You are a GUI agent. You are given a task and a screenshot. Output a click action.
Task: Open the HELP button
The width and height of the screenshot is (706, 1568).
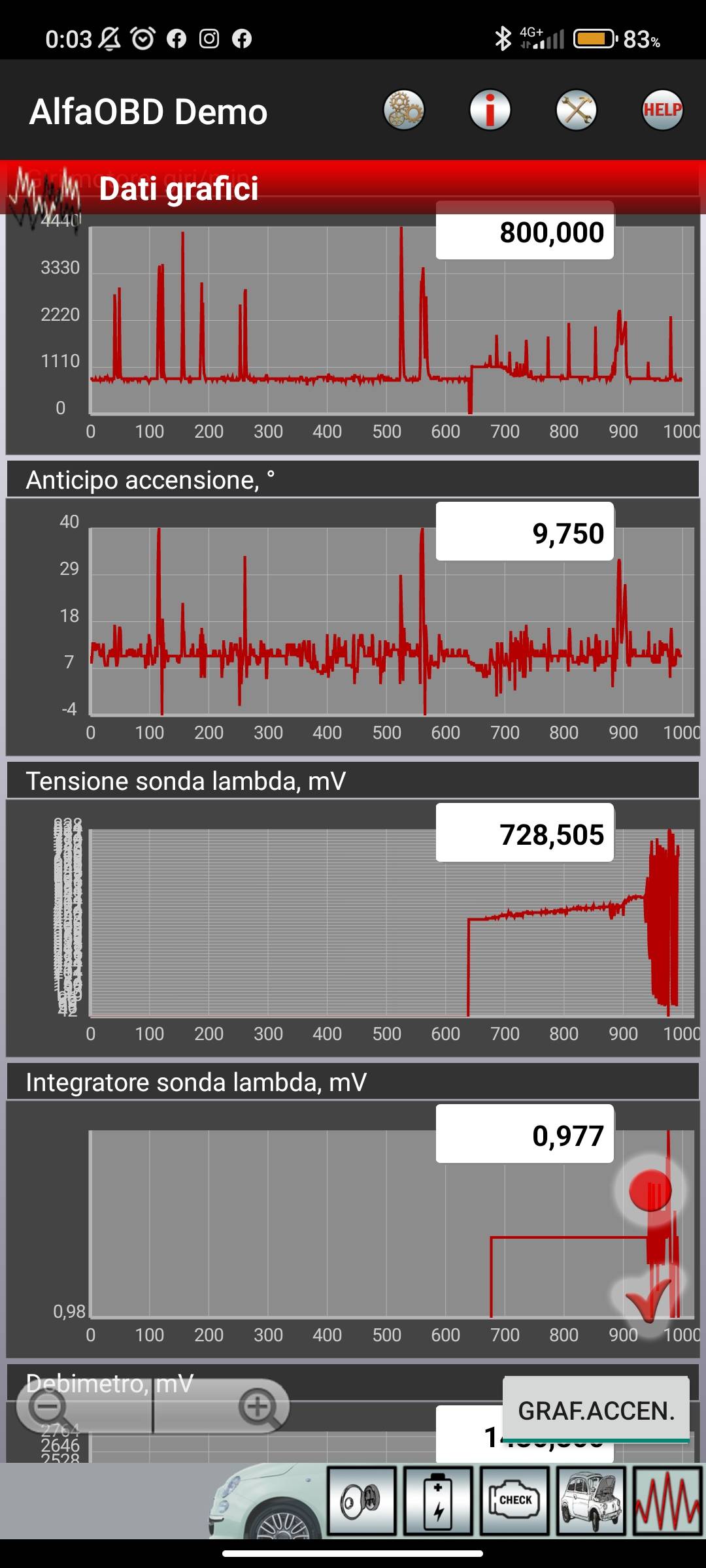[x=662, y=110]
